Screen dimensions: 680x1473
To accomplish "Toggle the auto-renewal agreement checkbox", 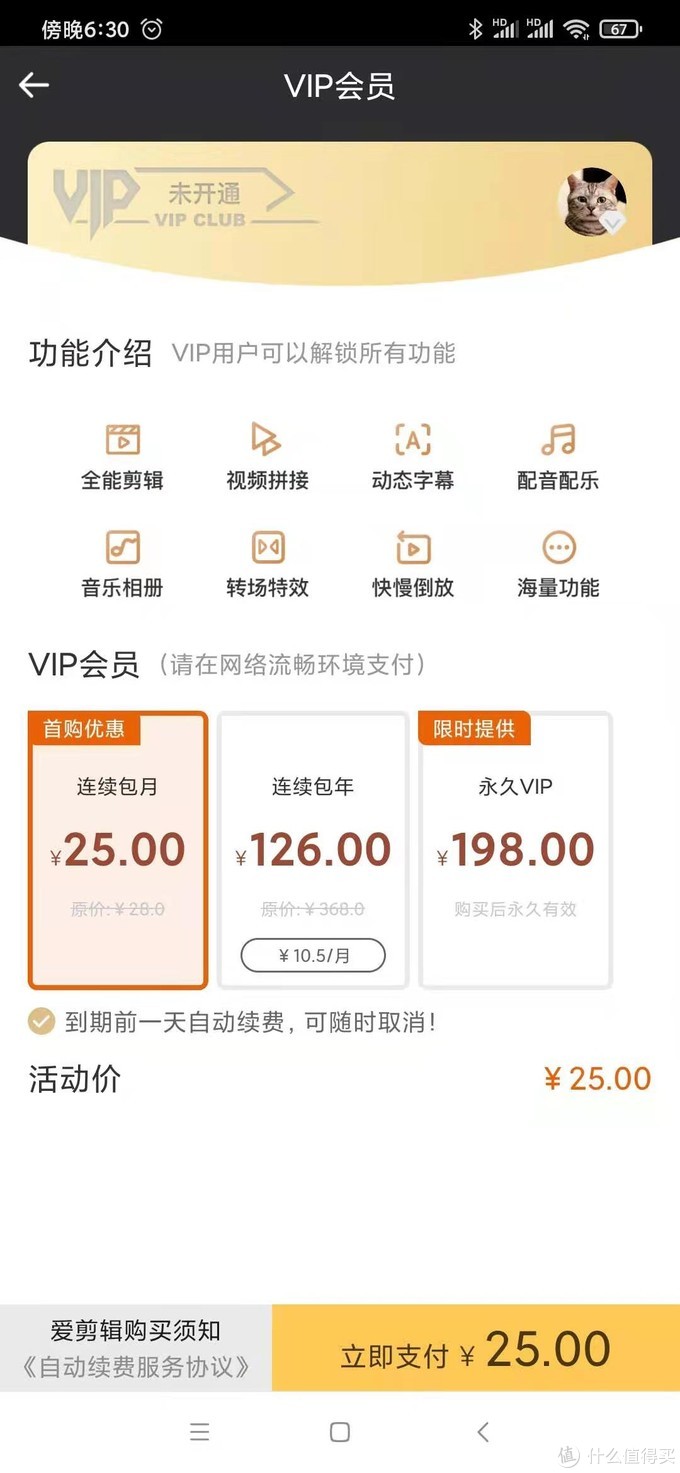I will (x=41, y=1021).
